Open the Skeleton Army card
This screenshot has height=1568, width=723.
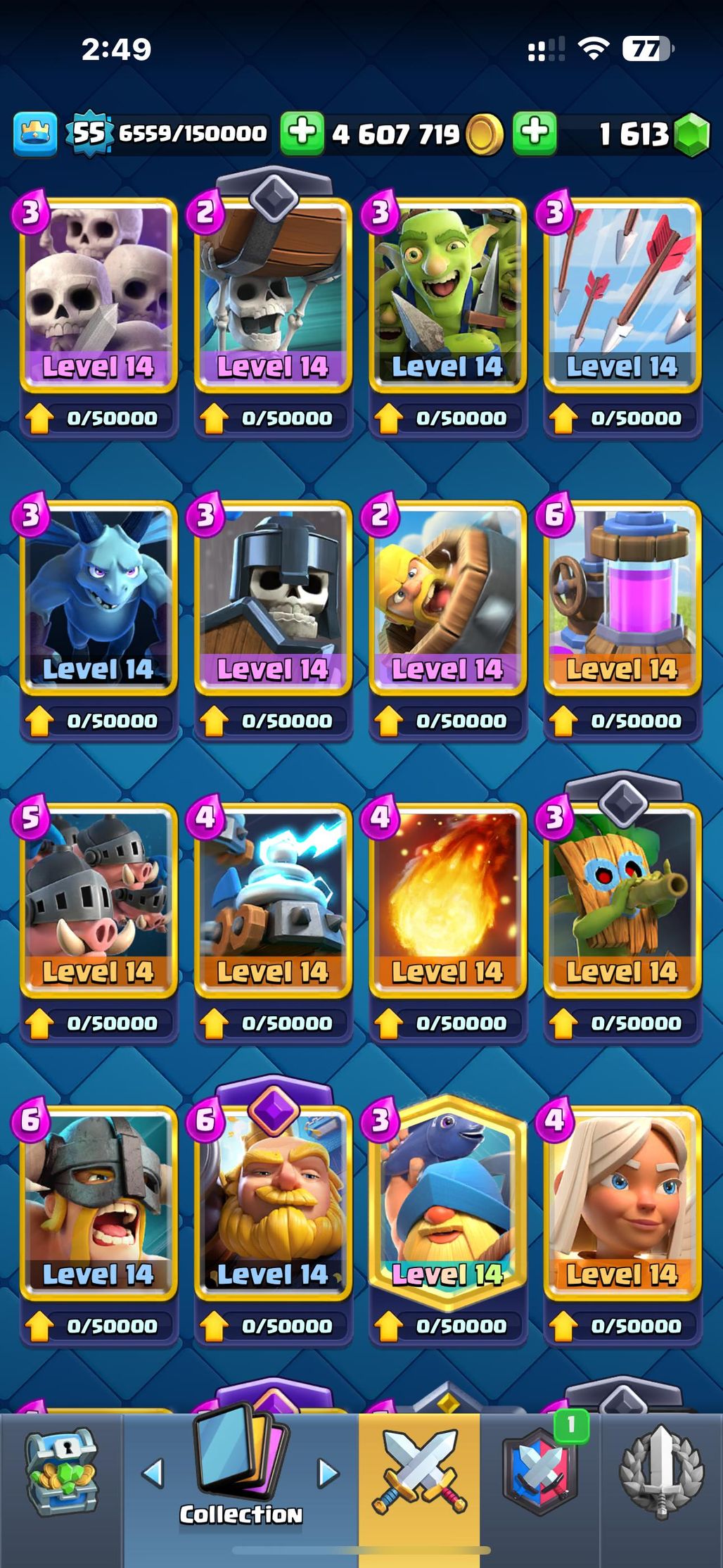(98, 296)
